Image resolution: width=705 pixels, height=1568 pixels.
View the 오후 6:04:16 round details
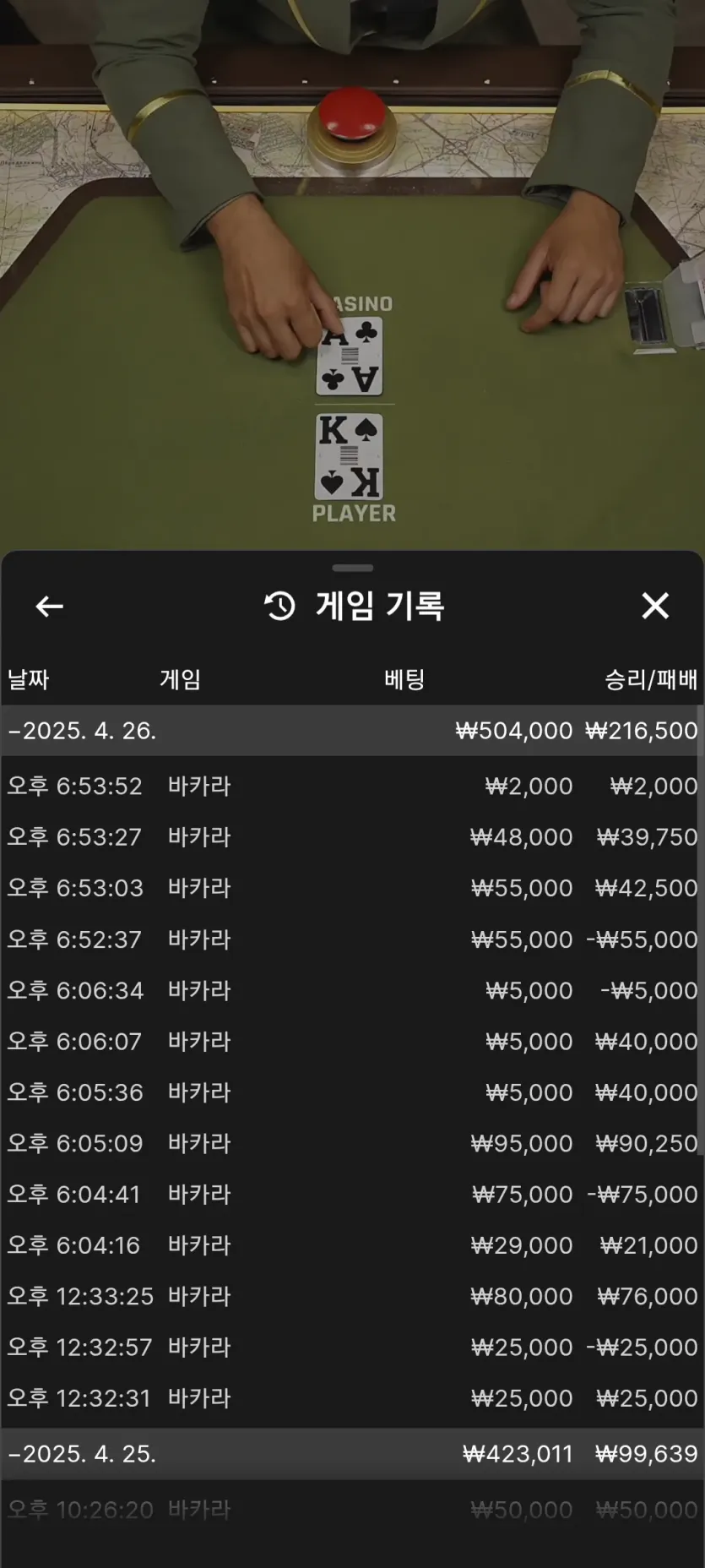pos(352,1245)
